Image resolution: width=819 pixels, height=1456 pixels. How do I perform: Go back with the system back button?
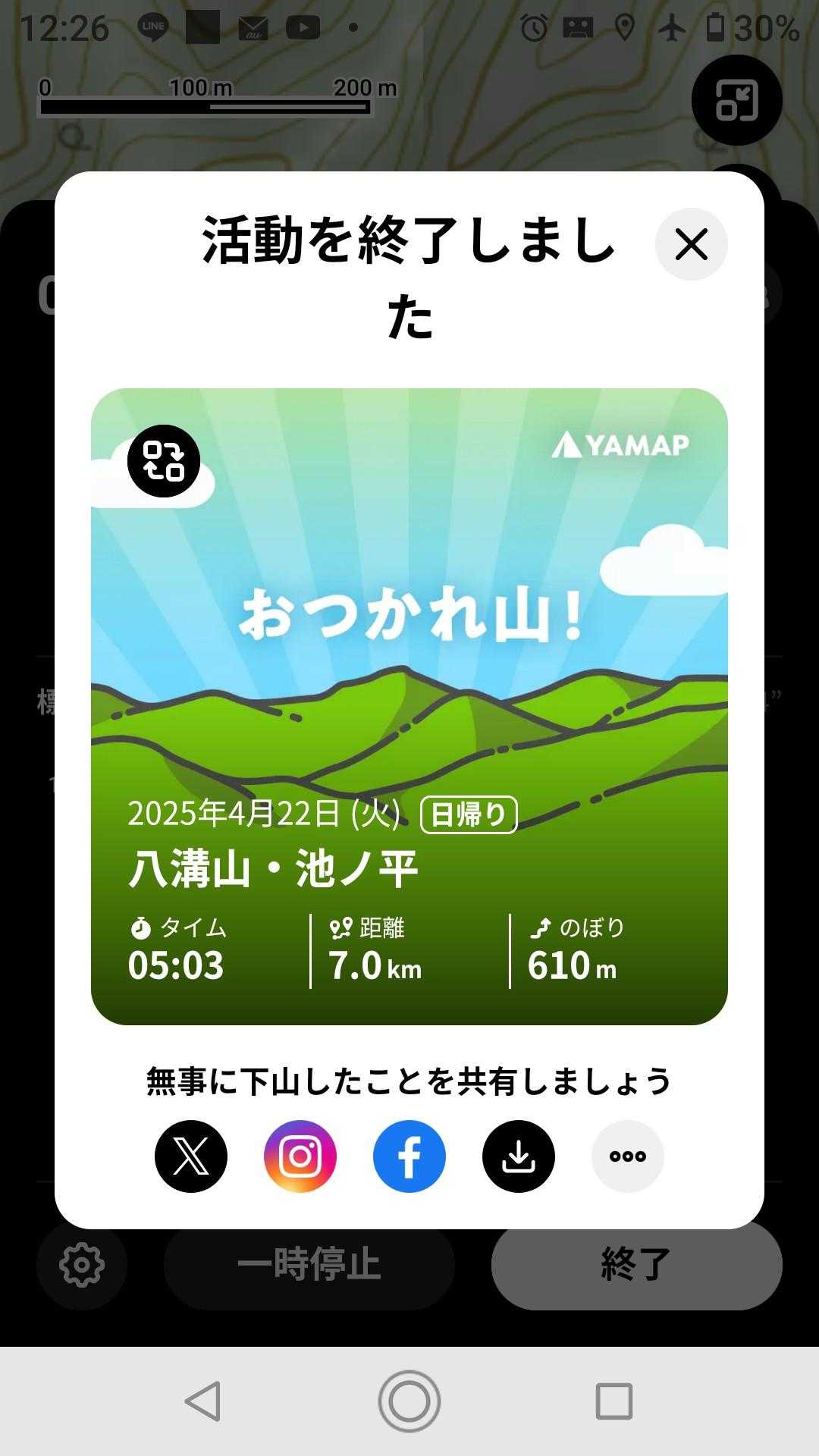[x=203, y=1401]
